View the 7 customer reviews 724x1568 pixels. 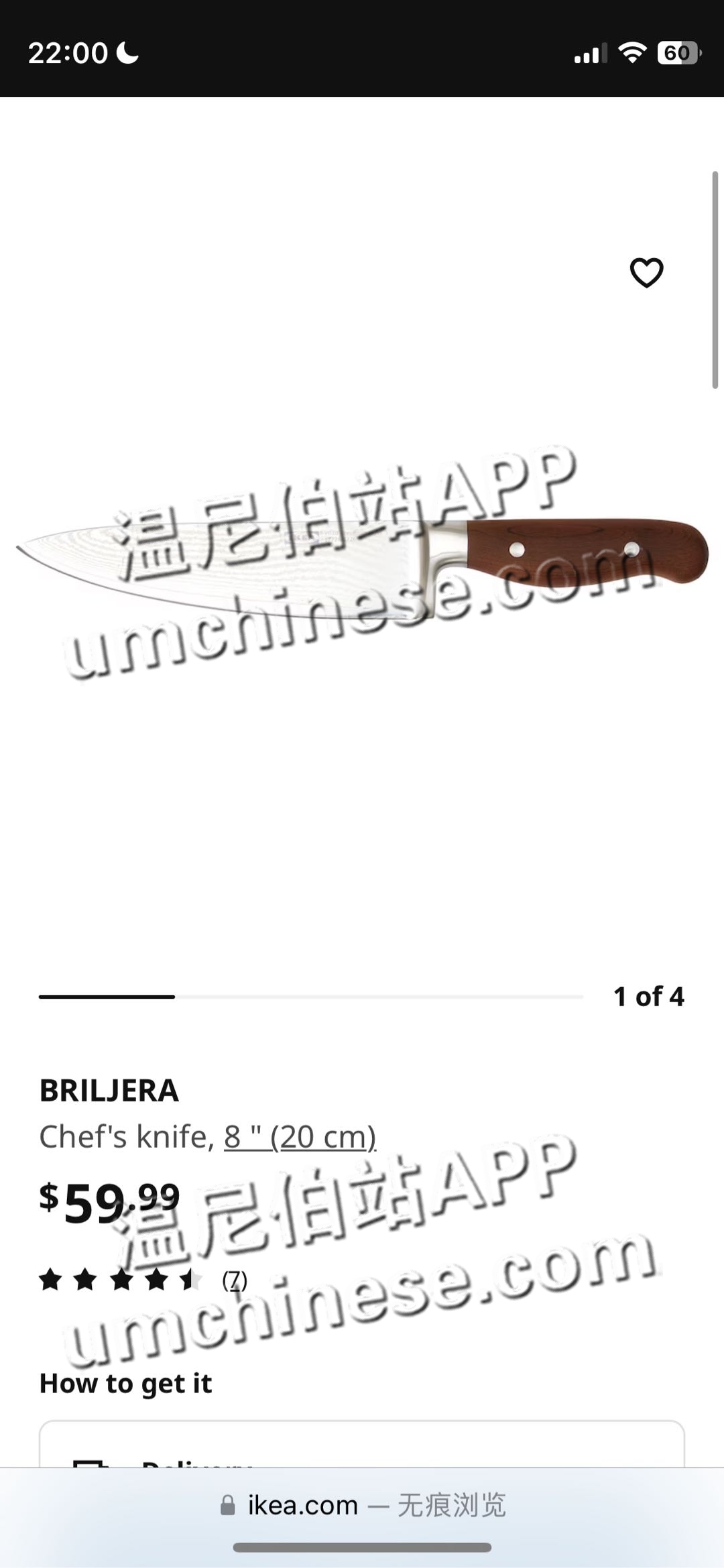tap(234, 1280)
